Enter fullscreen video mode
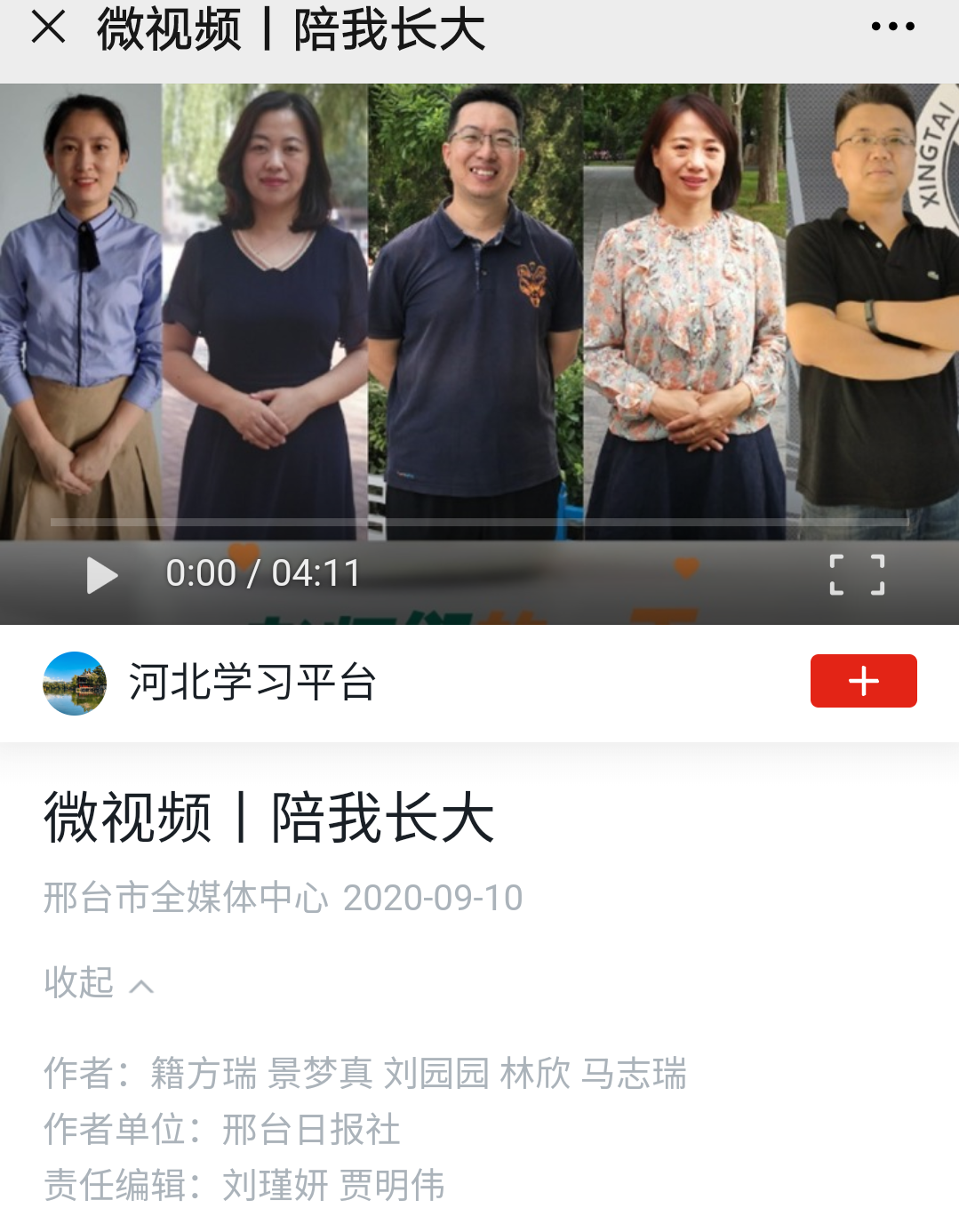The width and height of the screenshot is (959, 1232). (857, 574)
